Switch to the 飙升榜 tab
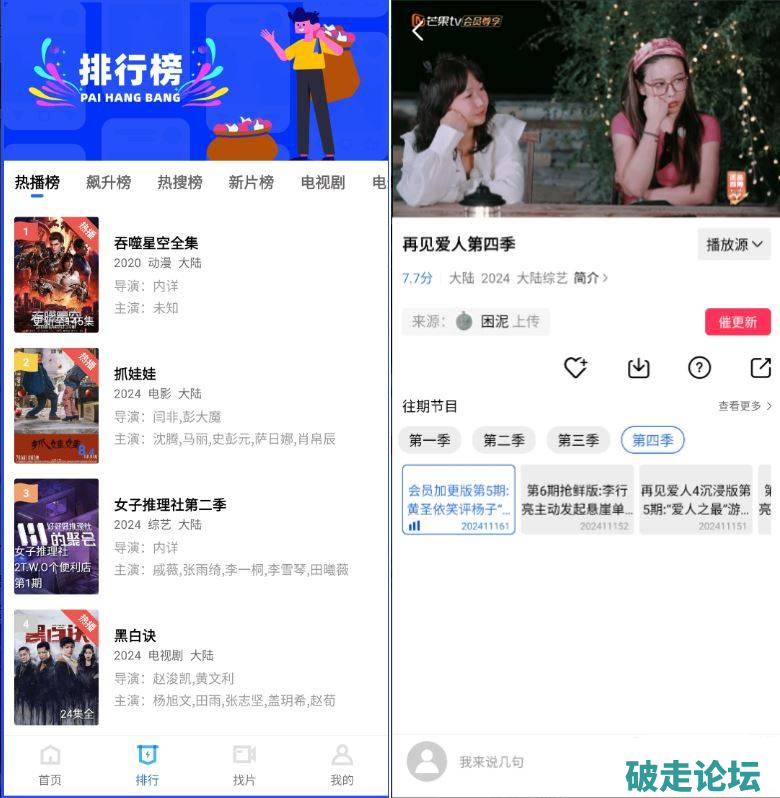 tap(108, 182)
